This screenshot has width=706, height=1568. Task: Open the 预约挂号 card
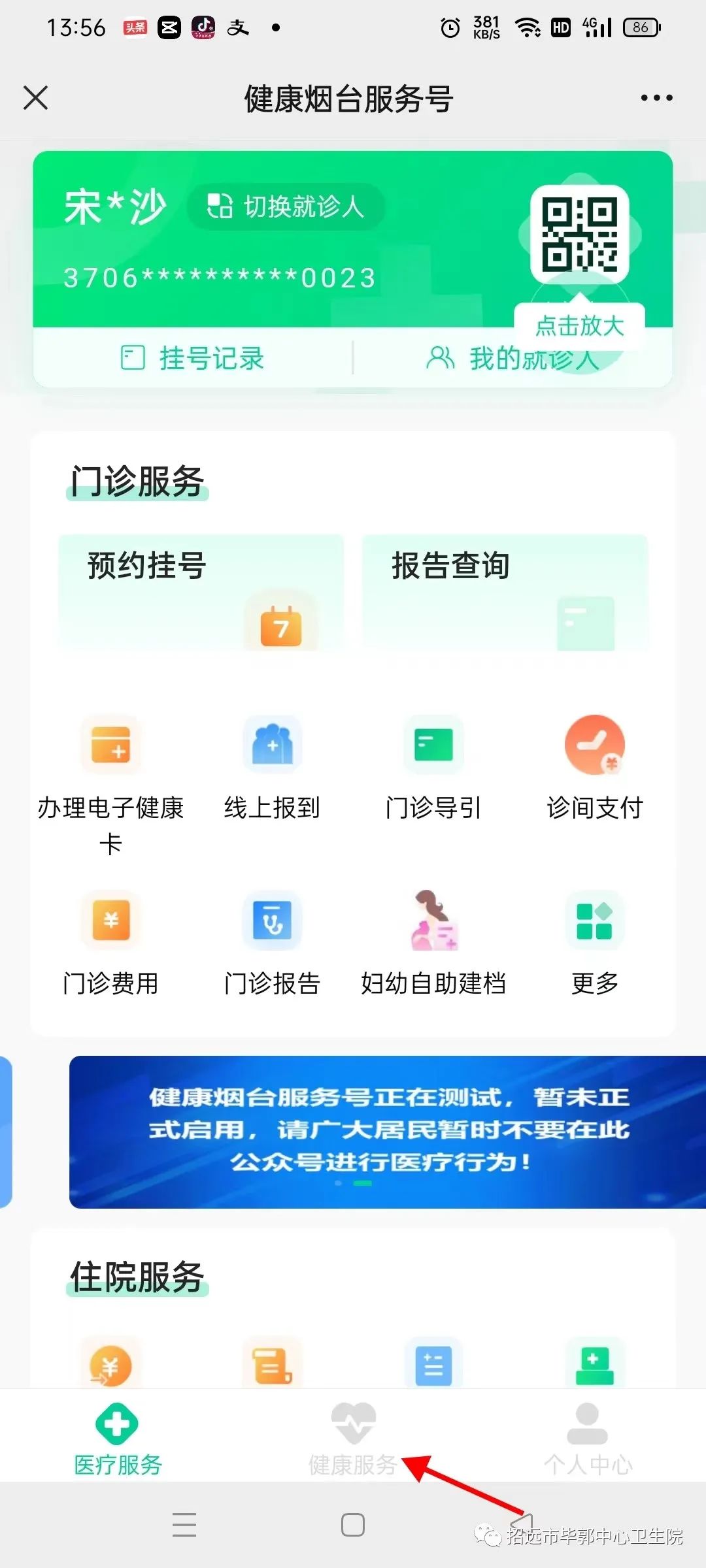201,591
